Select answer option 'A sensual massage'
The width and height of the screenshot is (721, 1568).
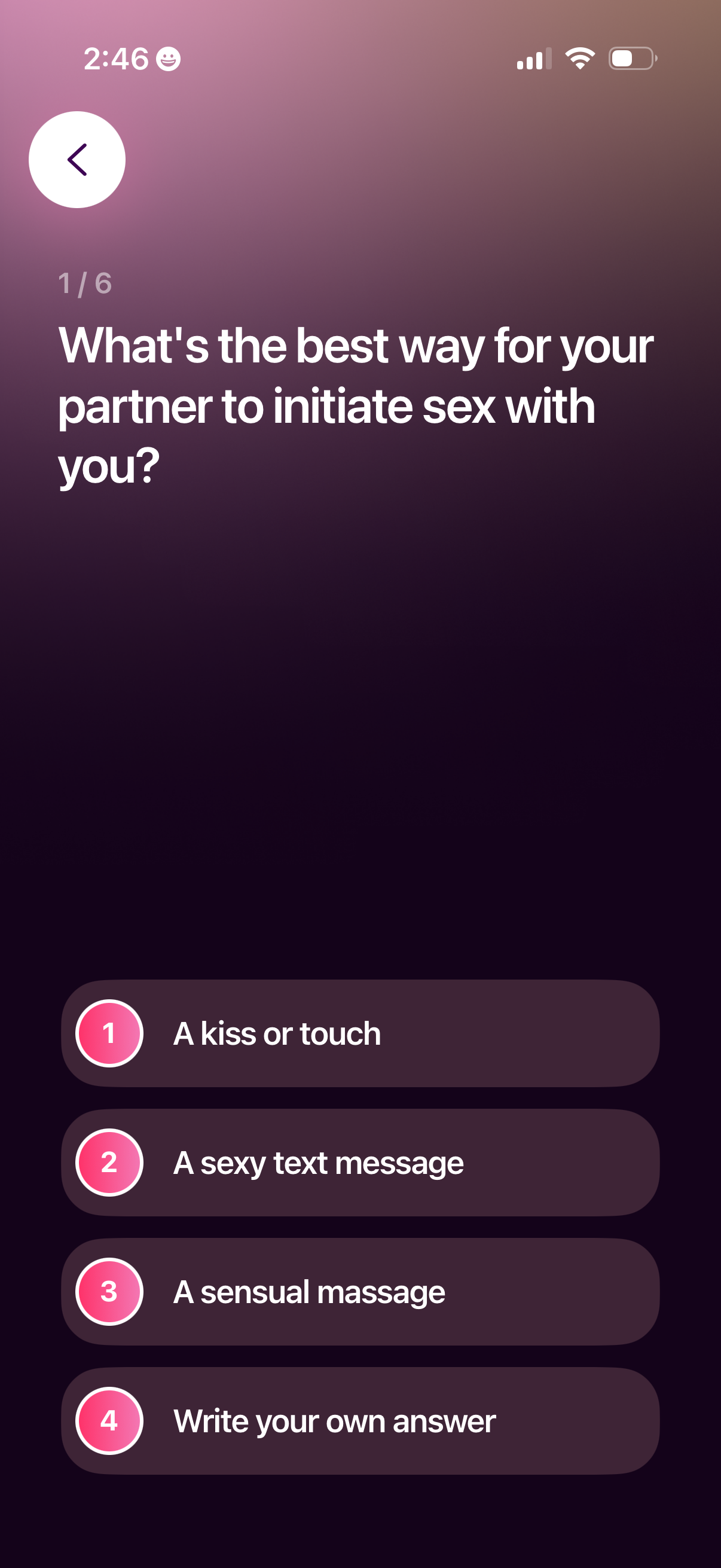[360, 1292]
